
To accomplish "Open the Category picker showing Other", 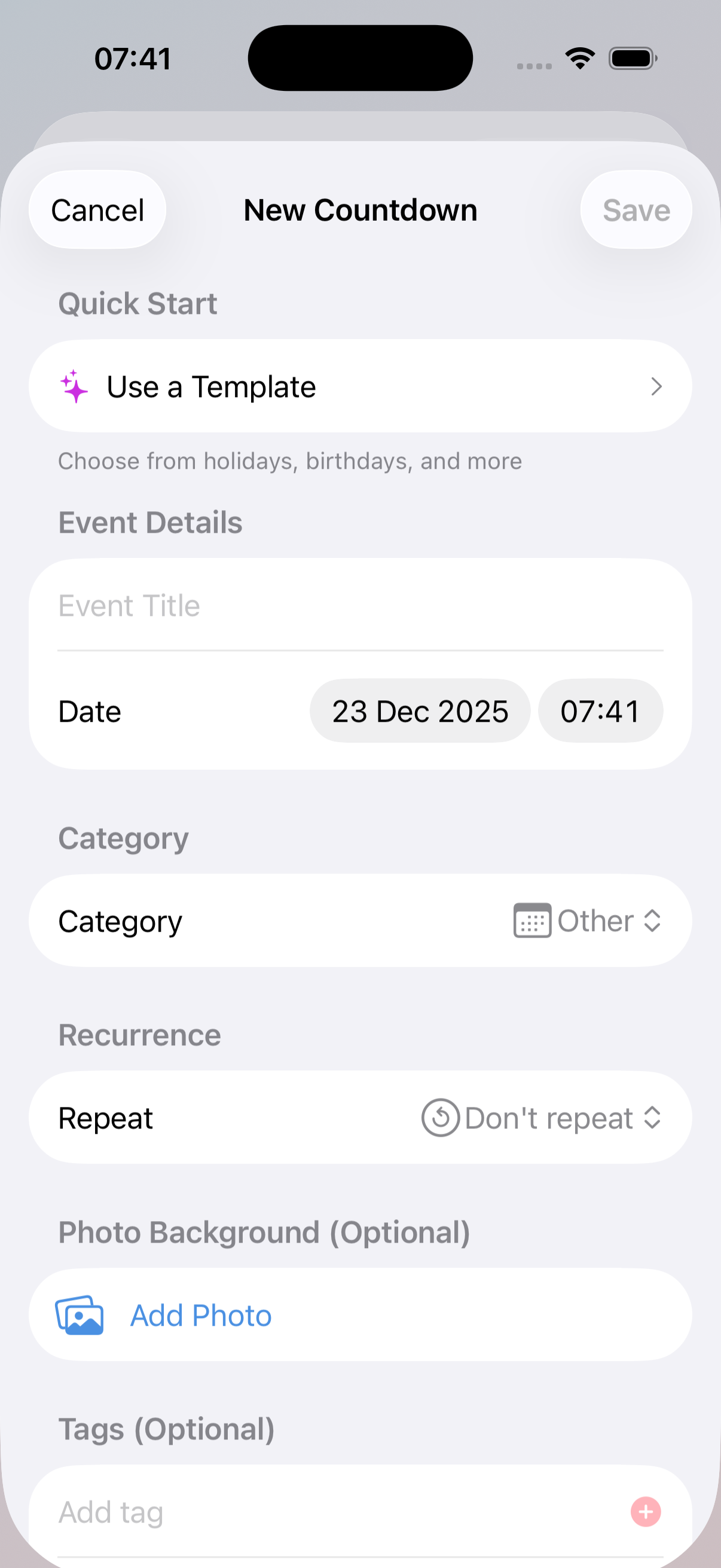I will (588, 920).
